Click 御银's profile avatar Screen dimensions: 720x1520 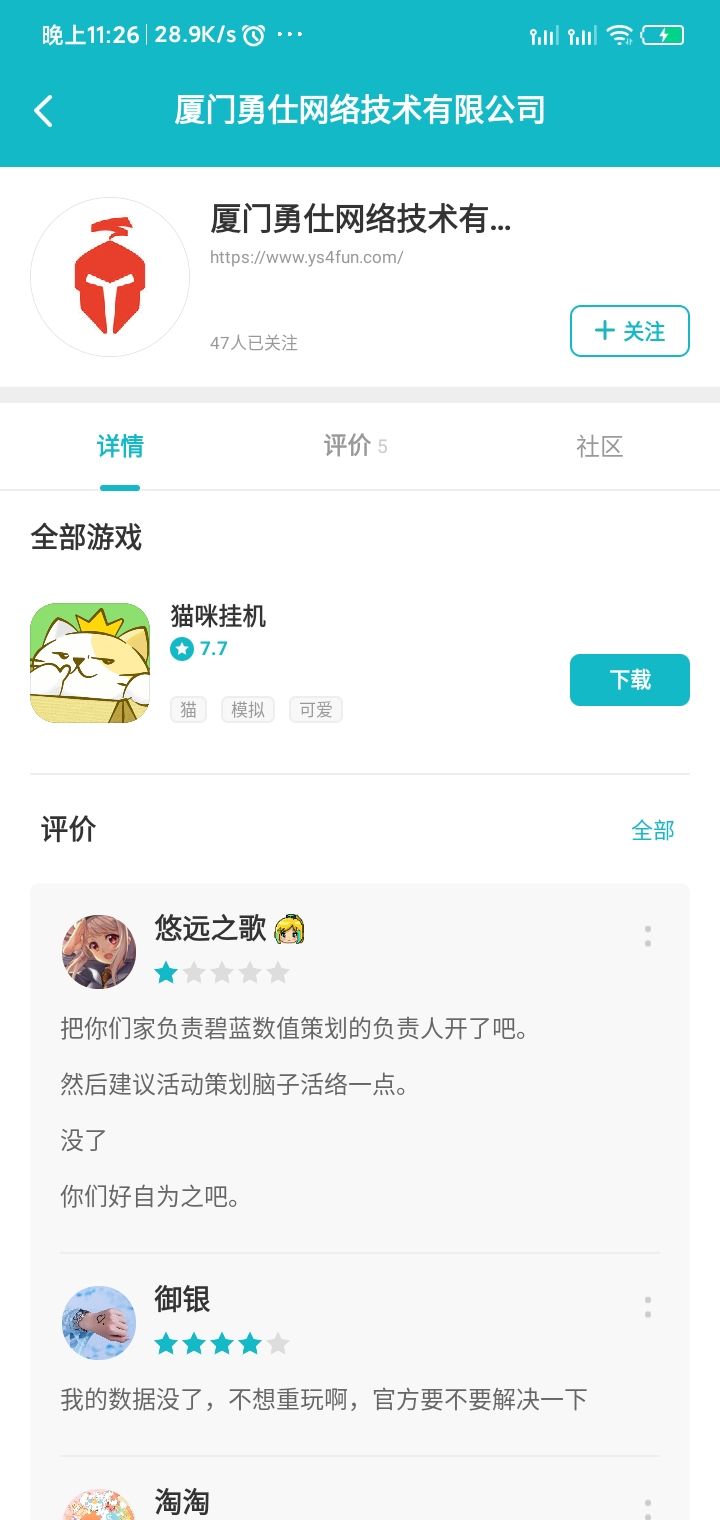(99, 1322)
